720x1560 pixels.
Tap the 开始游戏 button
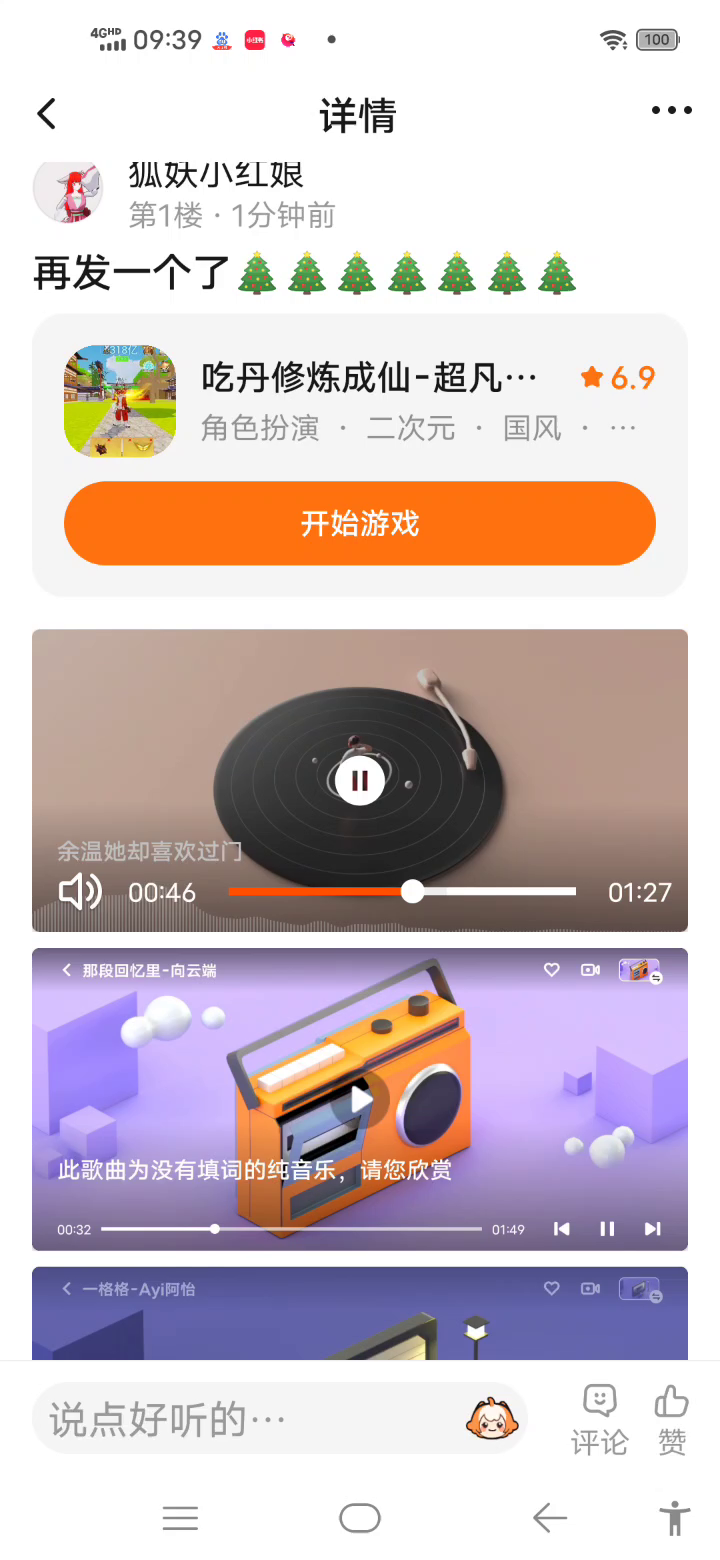click(360, 523)
